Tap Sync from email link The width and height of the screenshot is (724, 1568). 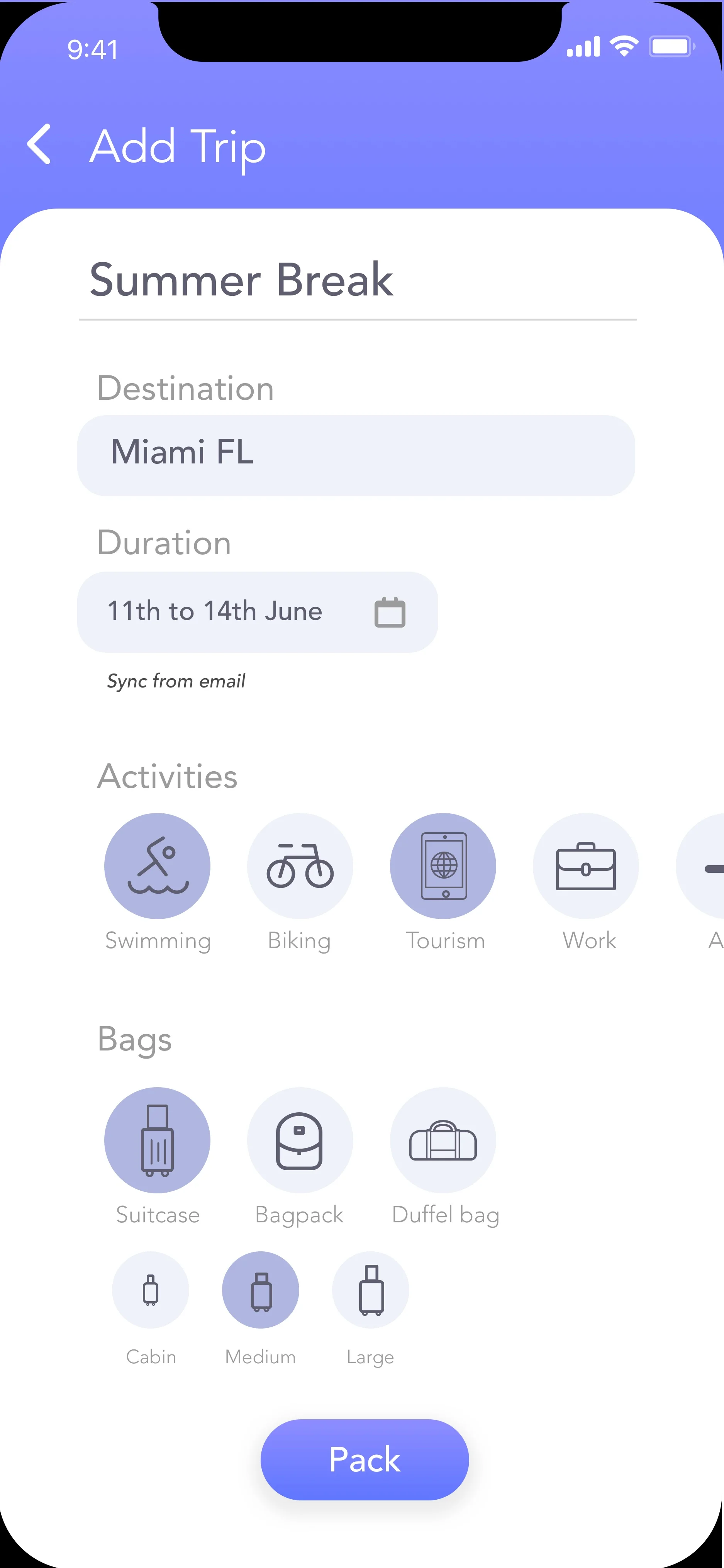176,681
